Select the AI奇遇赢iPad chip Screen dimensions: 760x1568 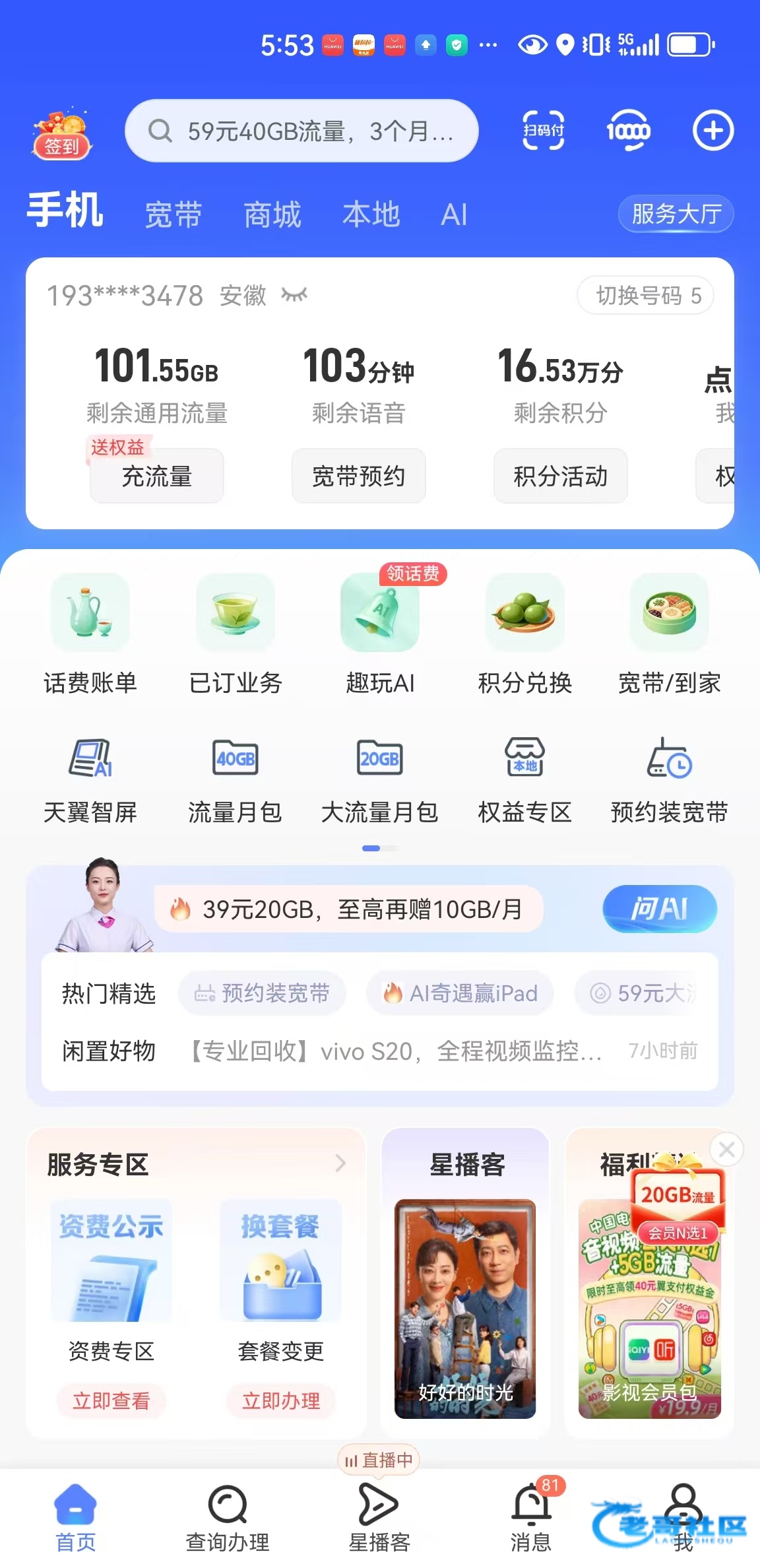click(460, 993)
